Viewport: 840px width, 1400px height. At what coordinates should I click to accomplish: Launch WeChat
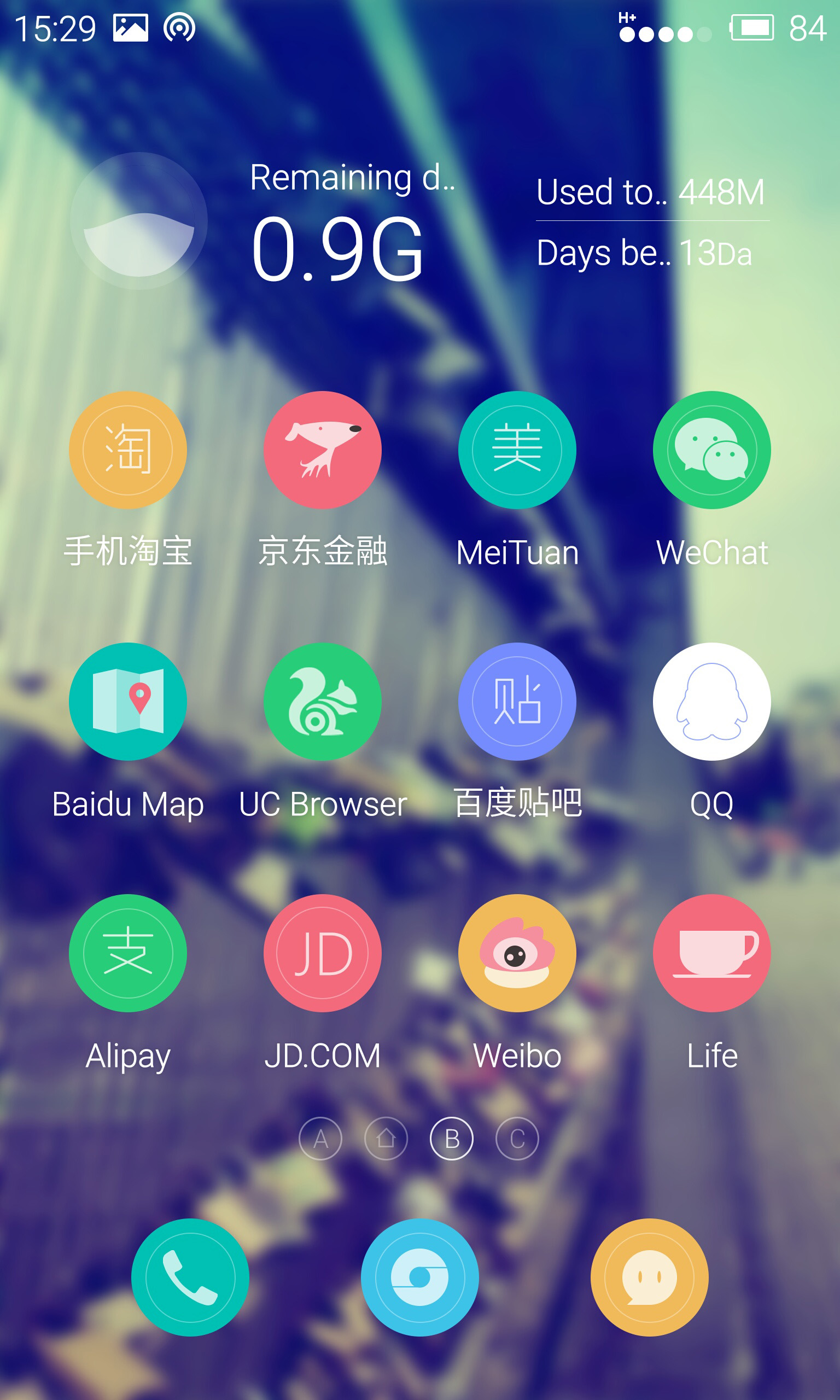coord(711,450)
